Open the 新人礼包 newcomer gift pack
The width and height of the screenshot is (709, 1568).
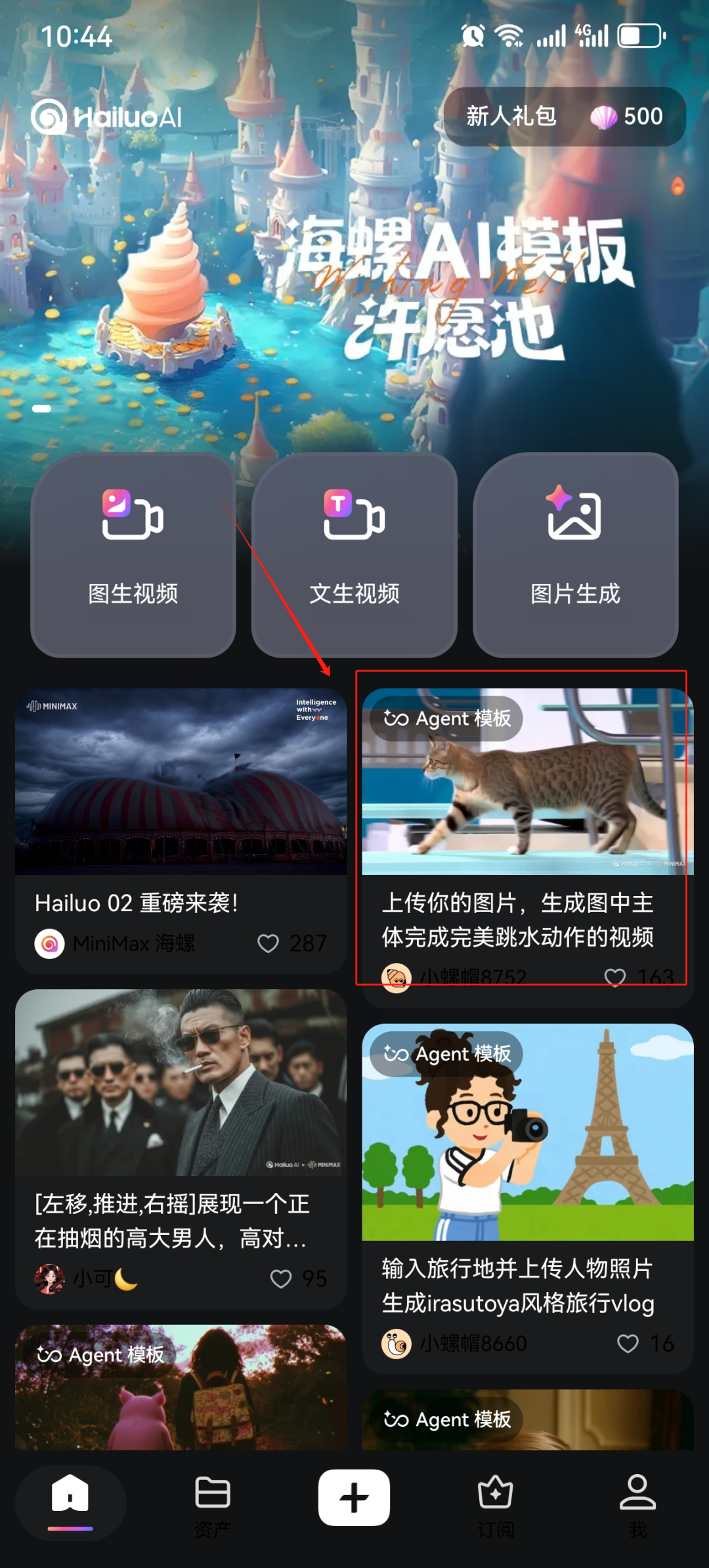(511, 117)
